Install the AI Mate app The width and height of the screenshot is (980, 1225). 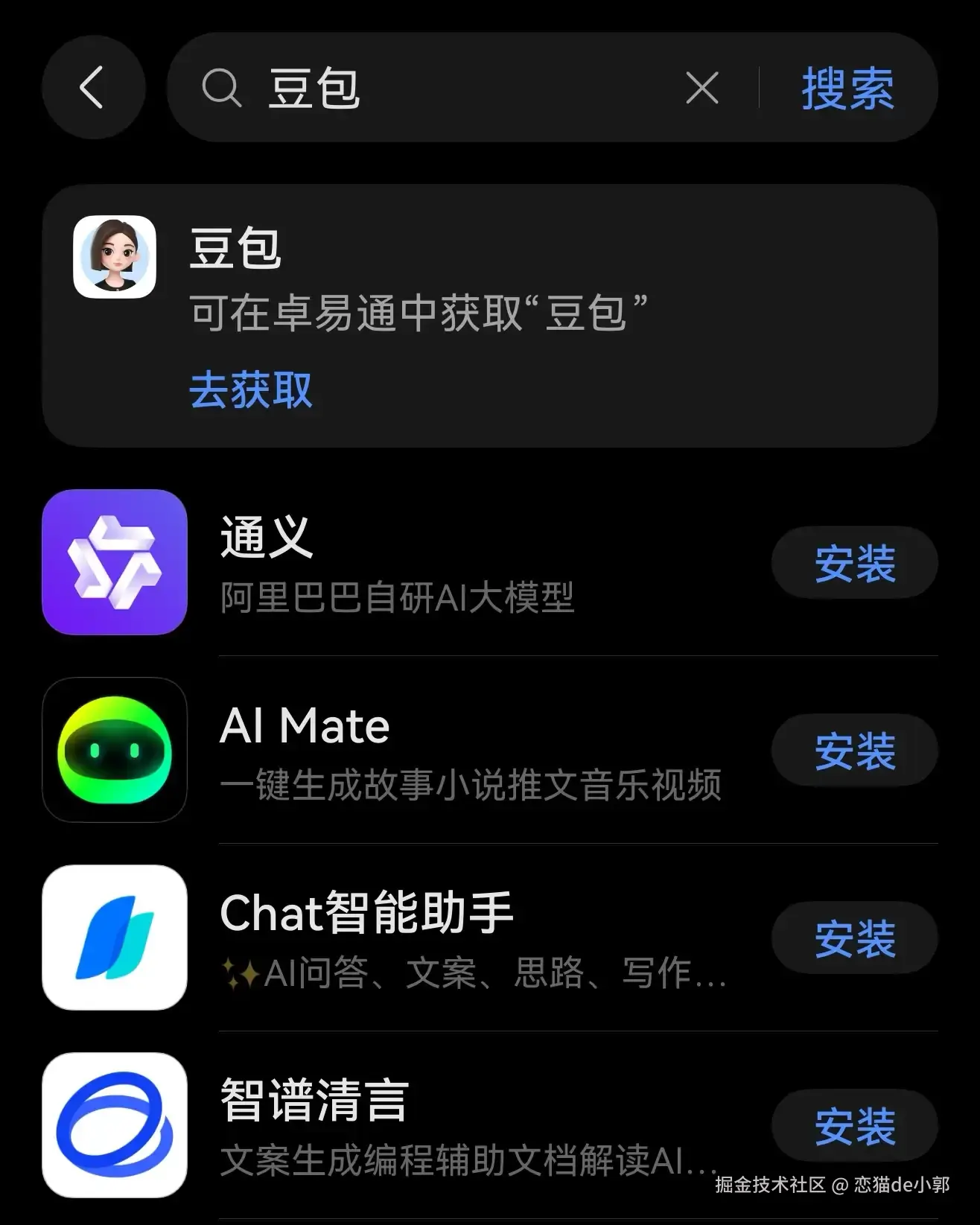click(x=854, y=751)
